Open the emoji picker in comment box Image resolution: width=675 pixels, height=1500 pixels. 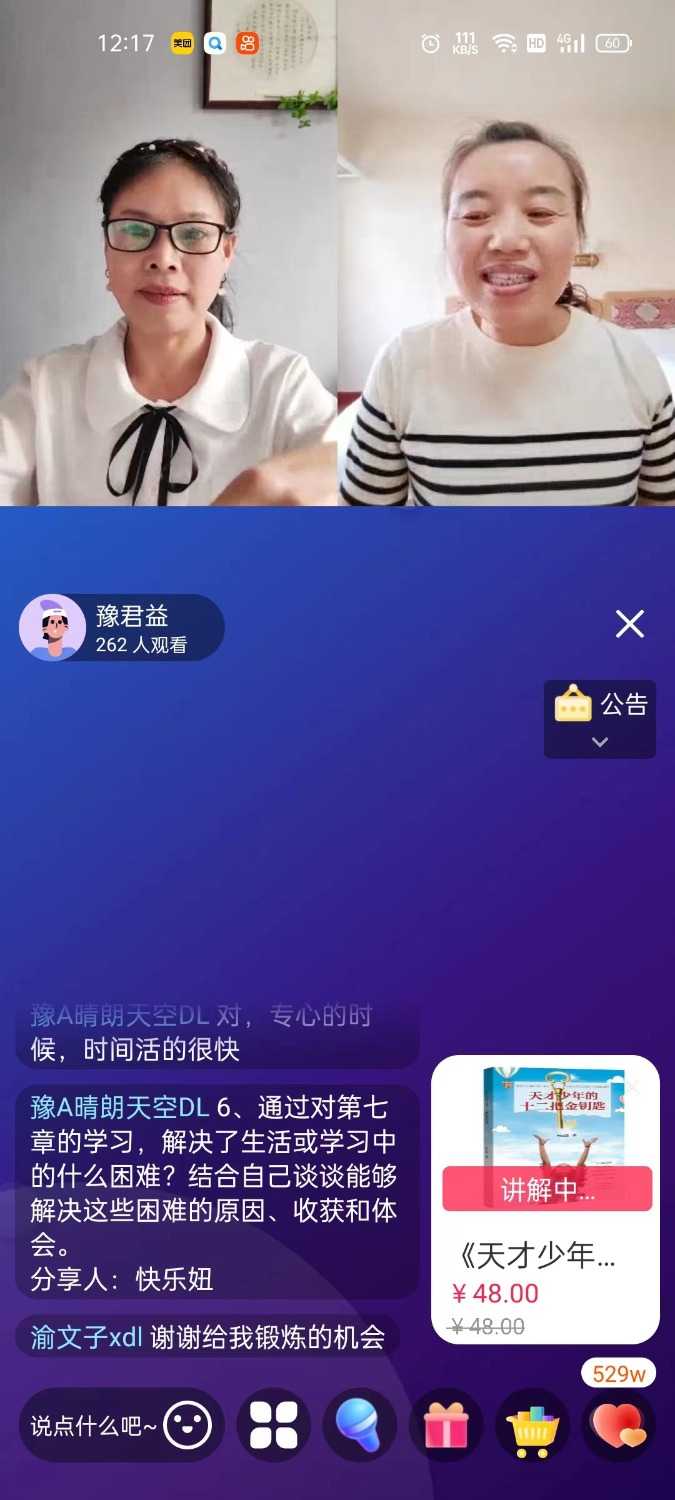pos(188,1426)
